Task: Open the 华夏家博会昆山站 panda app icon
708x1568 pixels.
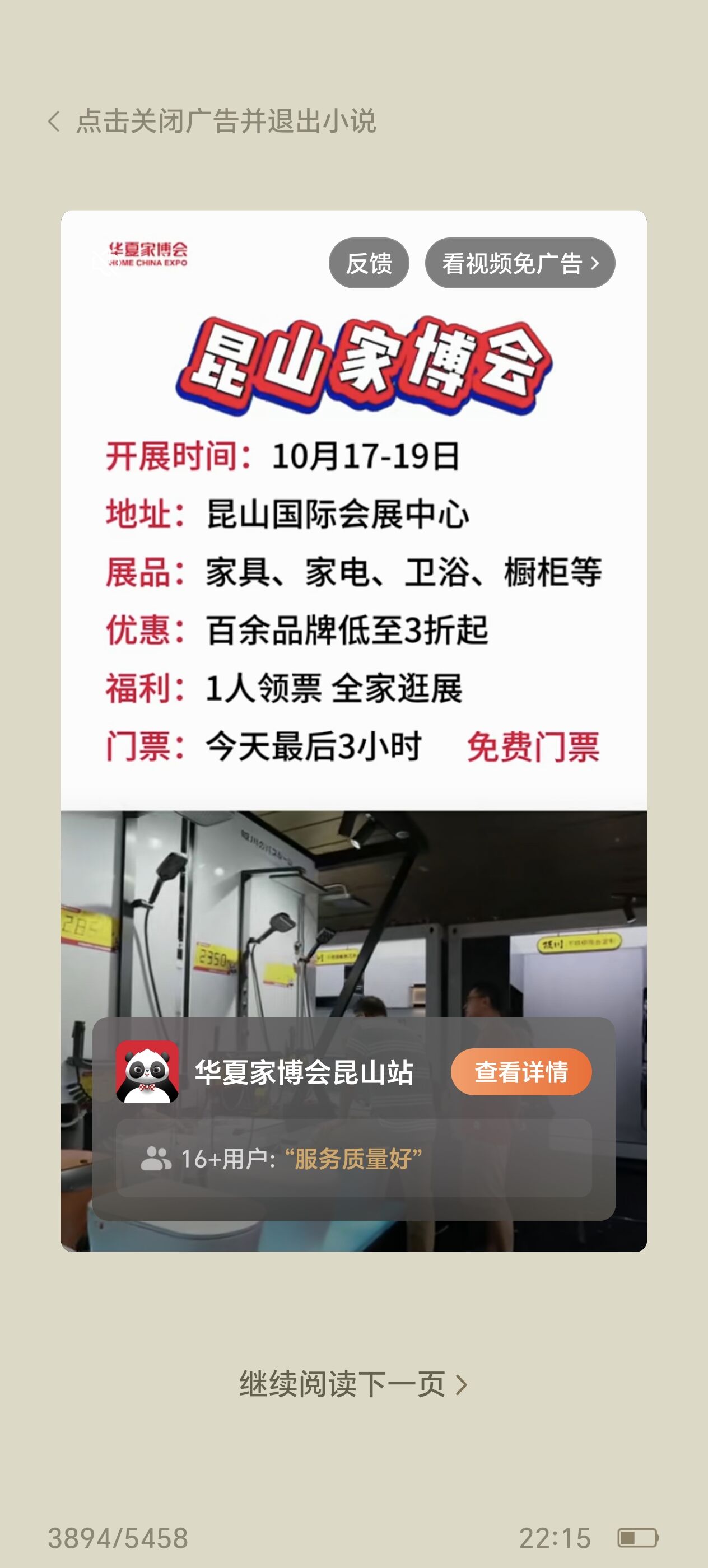Action: click(x=147, y=1072)
